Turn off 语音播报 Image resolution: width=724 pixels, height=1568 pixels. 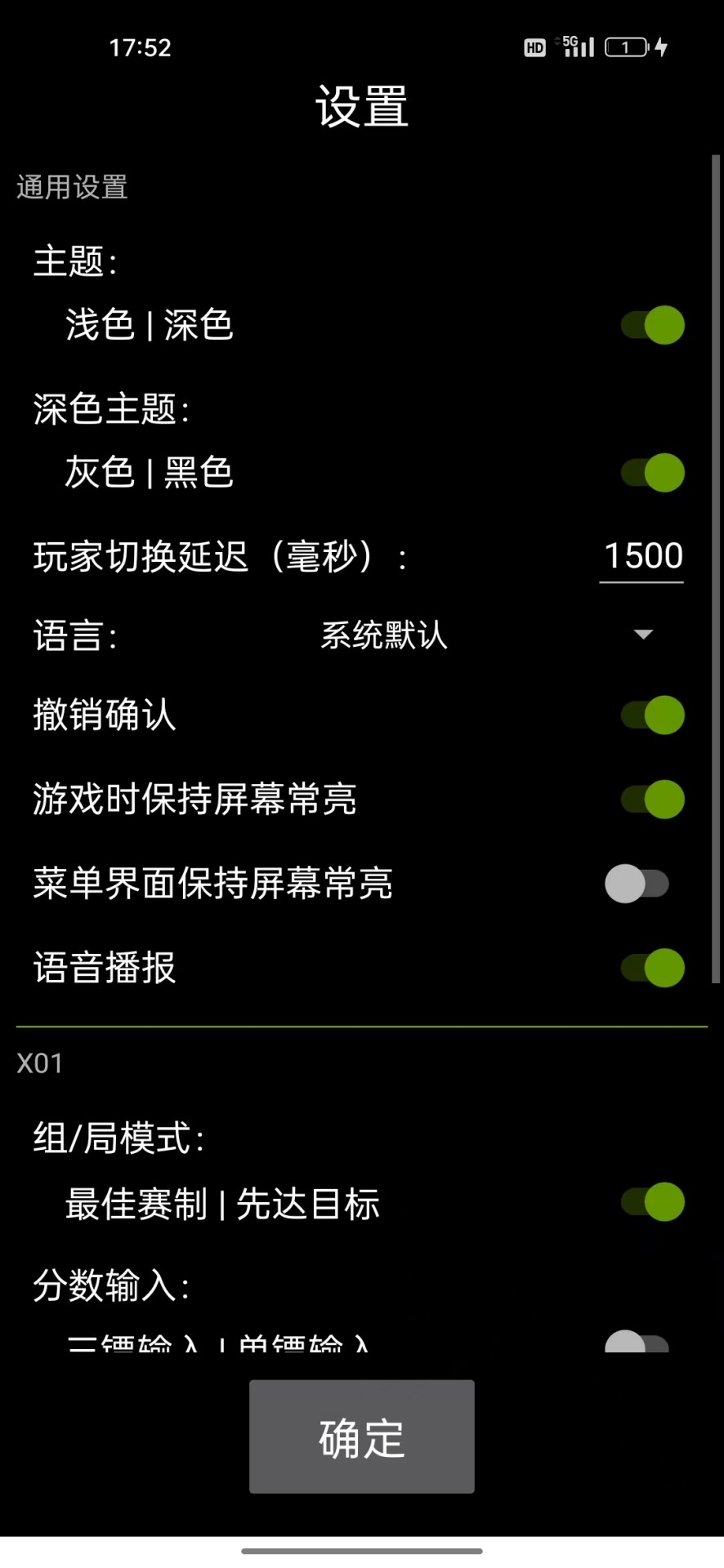(652, 968)
